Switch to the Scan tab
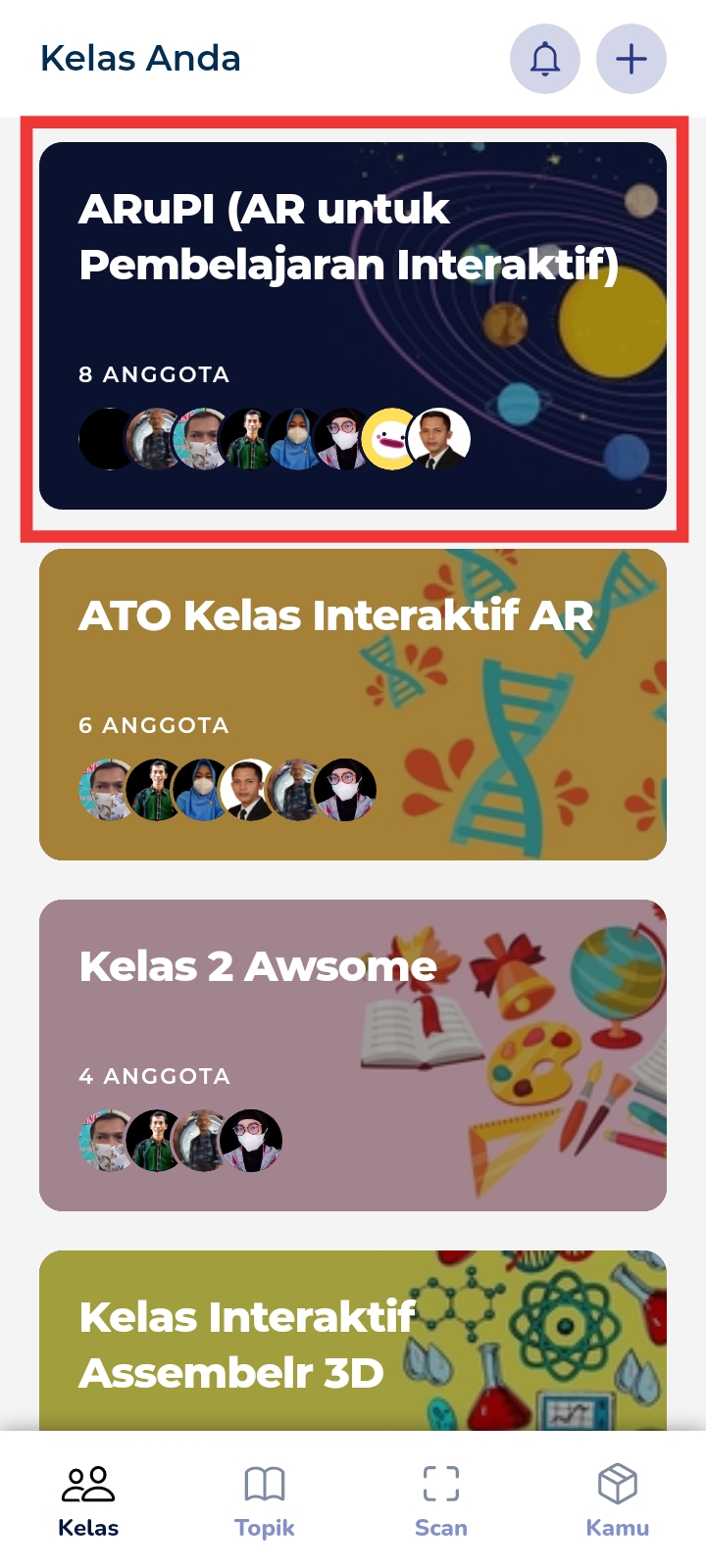This screenshot has width=706, height=1568. (441, 1501)
